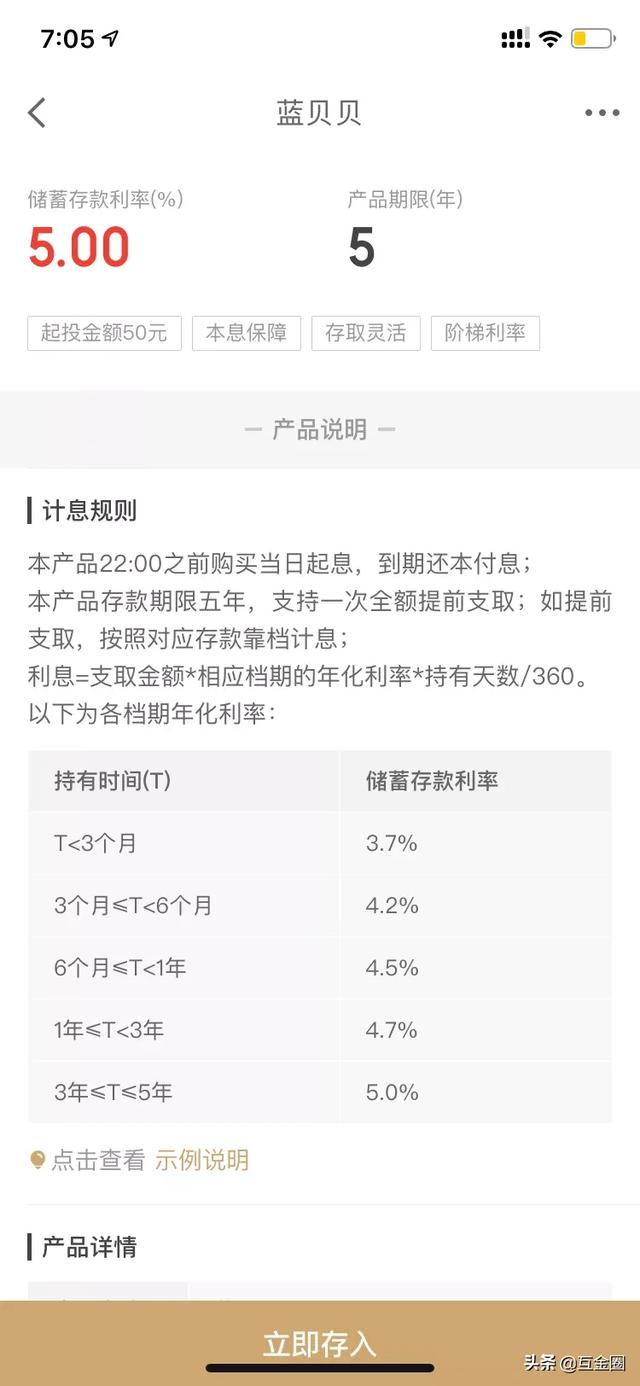Open the three-dot overflow menu
This screenshot has height=1386, width=640.
tap(602, 113)
